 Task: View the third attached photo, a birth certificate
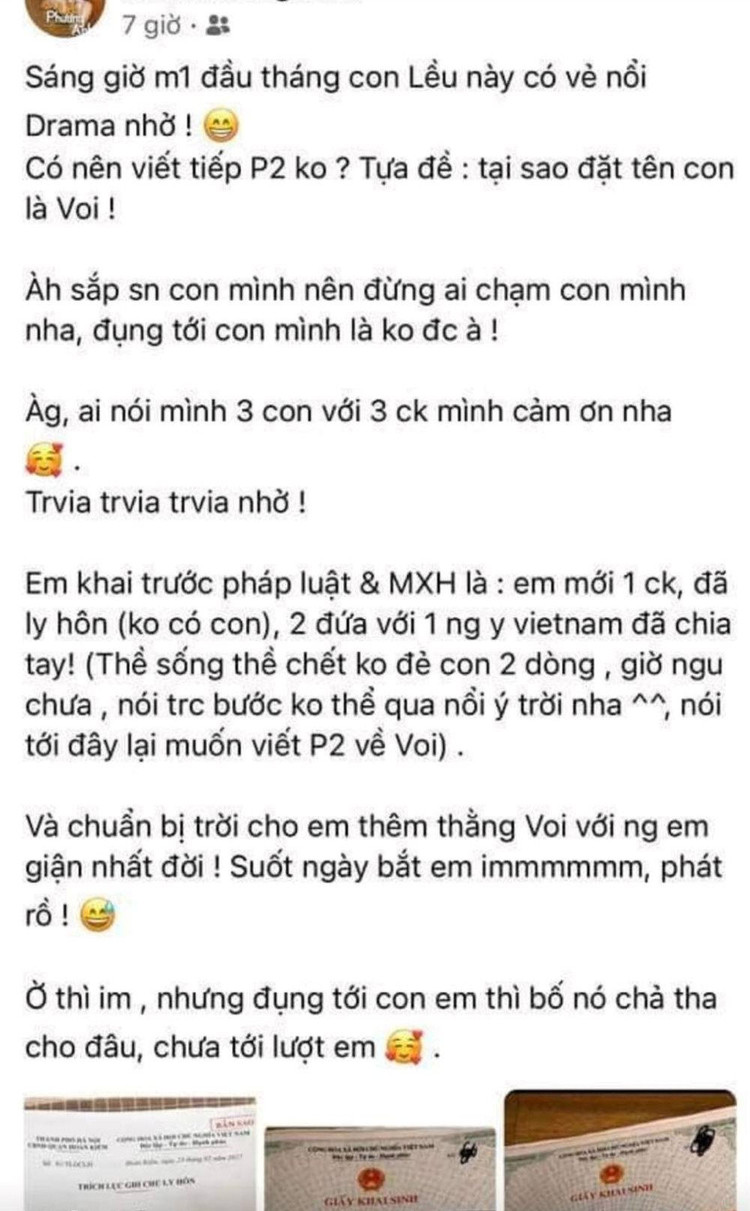(x=620, y=1150)
